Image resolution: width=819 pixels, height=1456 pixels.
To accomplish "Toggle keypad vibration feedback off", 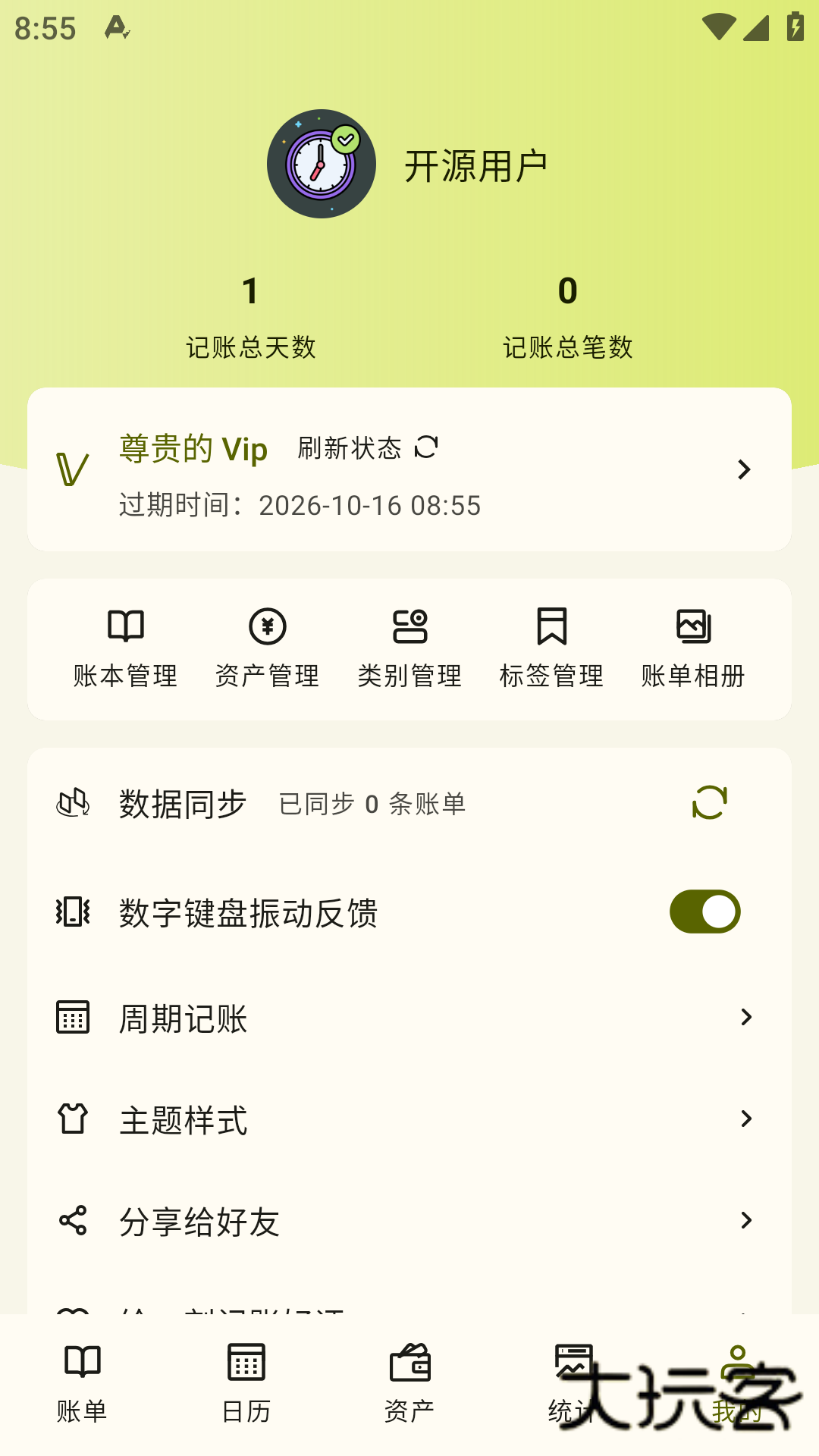I will (705, 912).
